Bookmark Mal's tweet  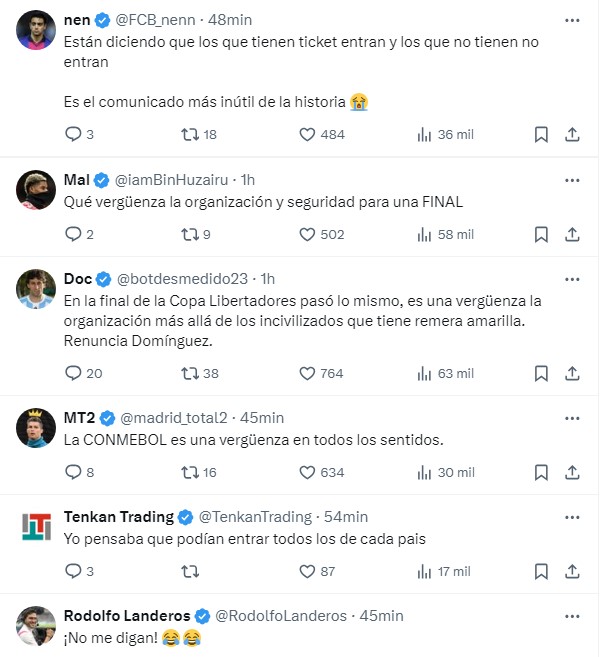click(x=540, y=234)
